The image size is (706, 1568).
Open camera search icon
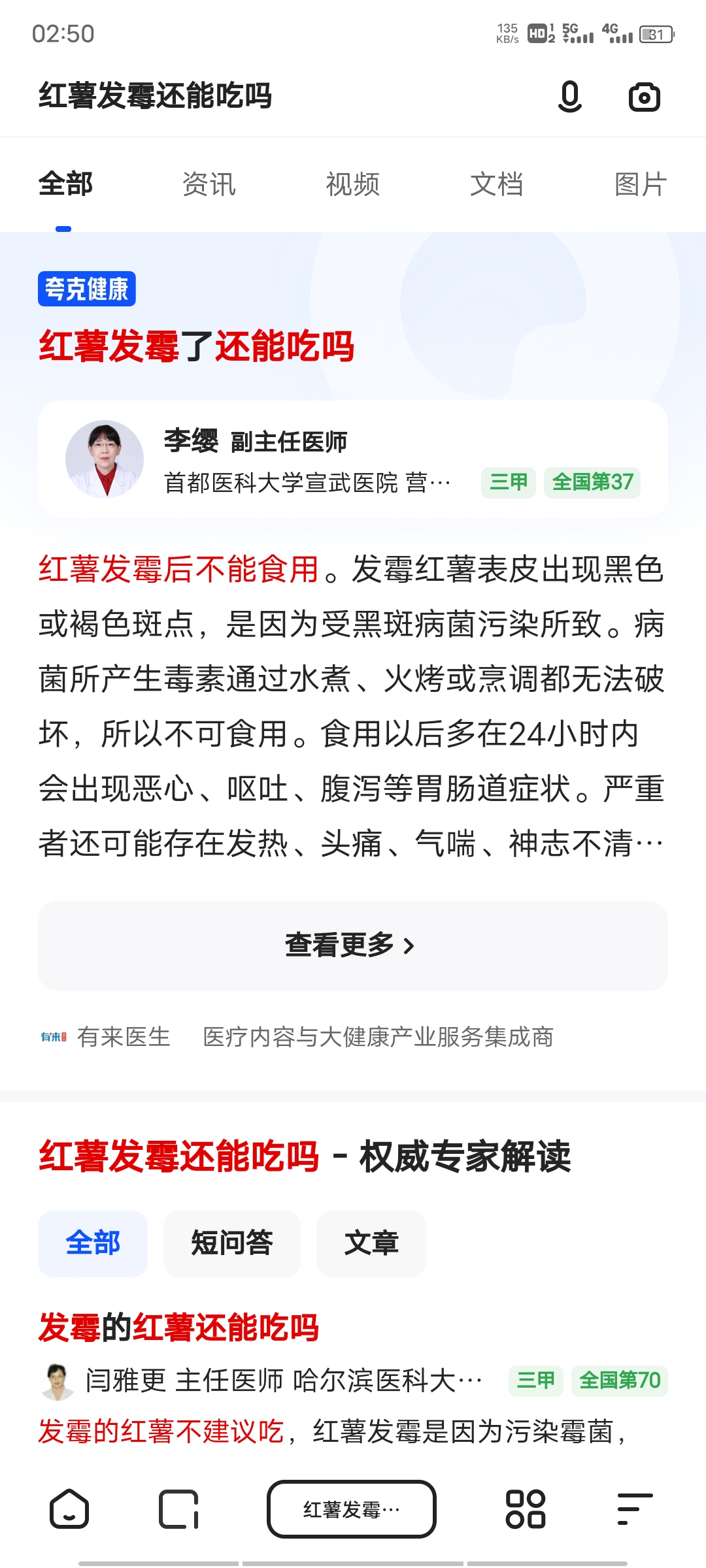[x=644, y=97]
